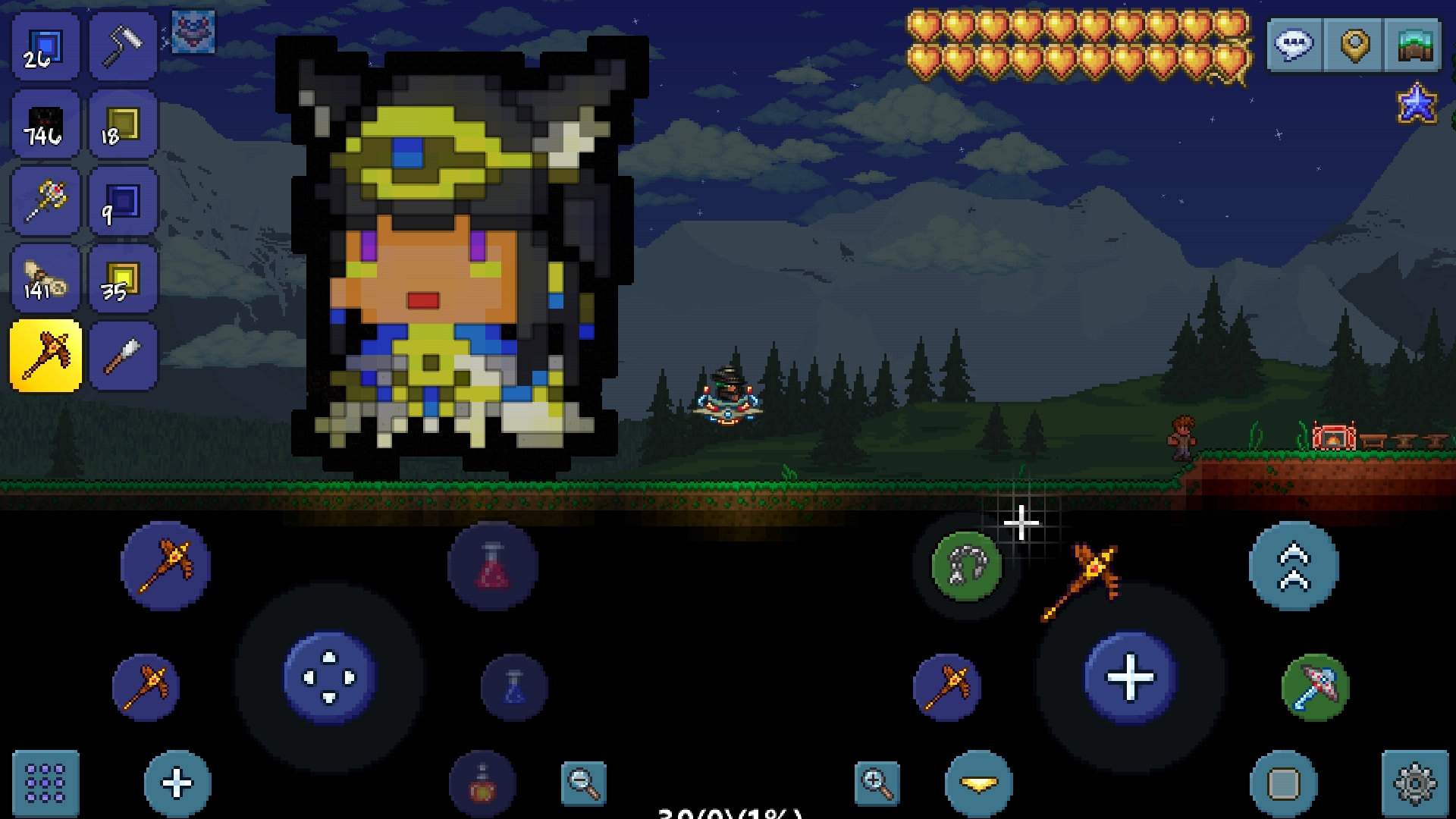1456x819 pixels.
Task: Select the hotbar slot with 746 items
Action: (45, 124)
